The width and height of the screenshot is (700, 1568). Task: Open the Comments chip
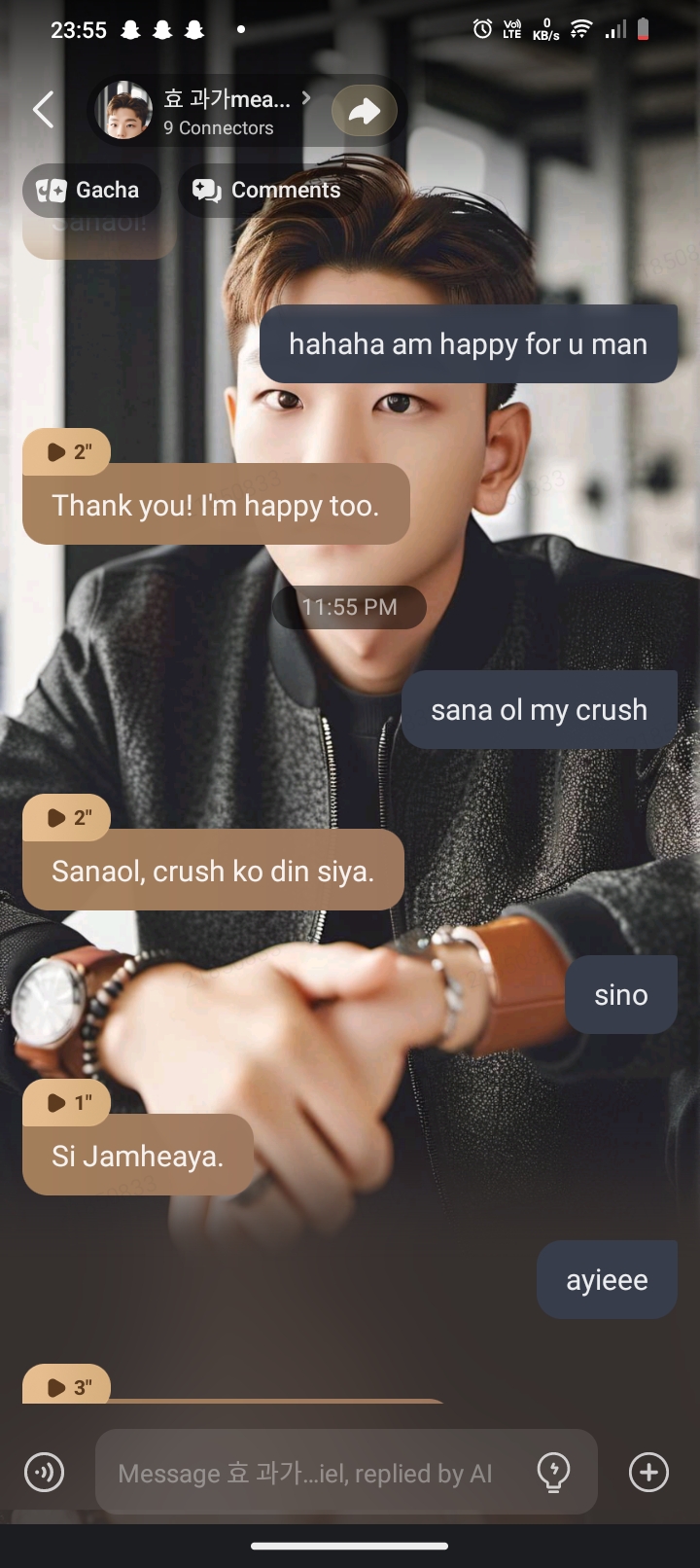(268, 190)
